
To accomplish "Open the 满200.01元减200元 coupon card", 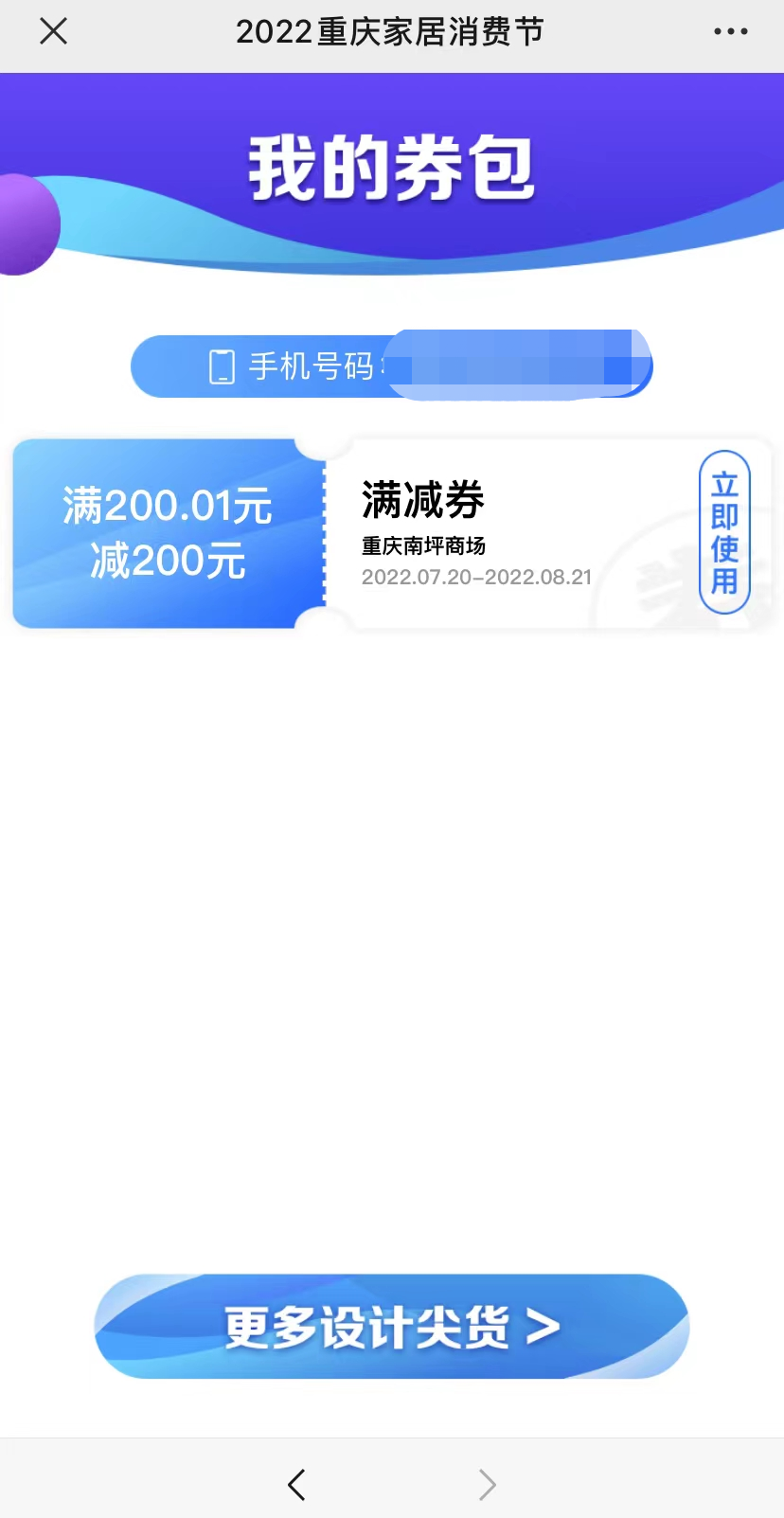I will pos(169,533).
